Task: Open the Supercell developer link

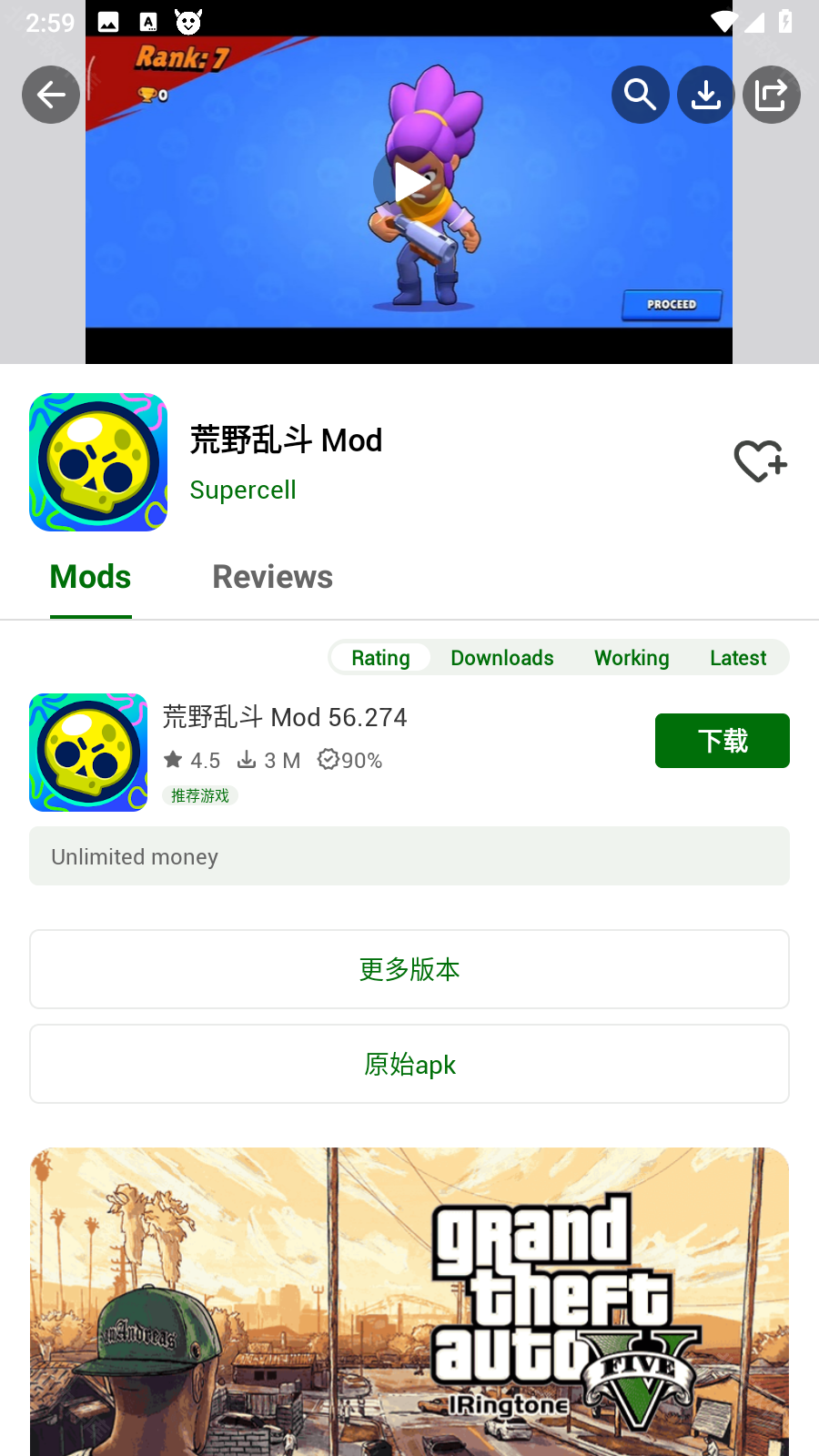Action: point(243,490)
